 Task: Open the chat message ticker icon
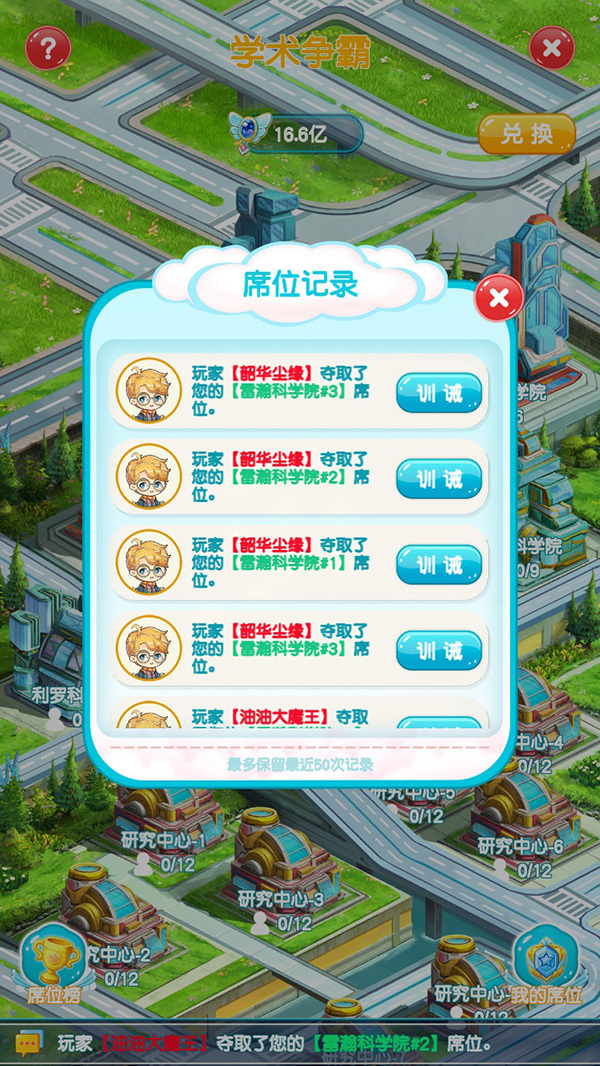tap(27, 1043)
